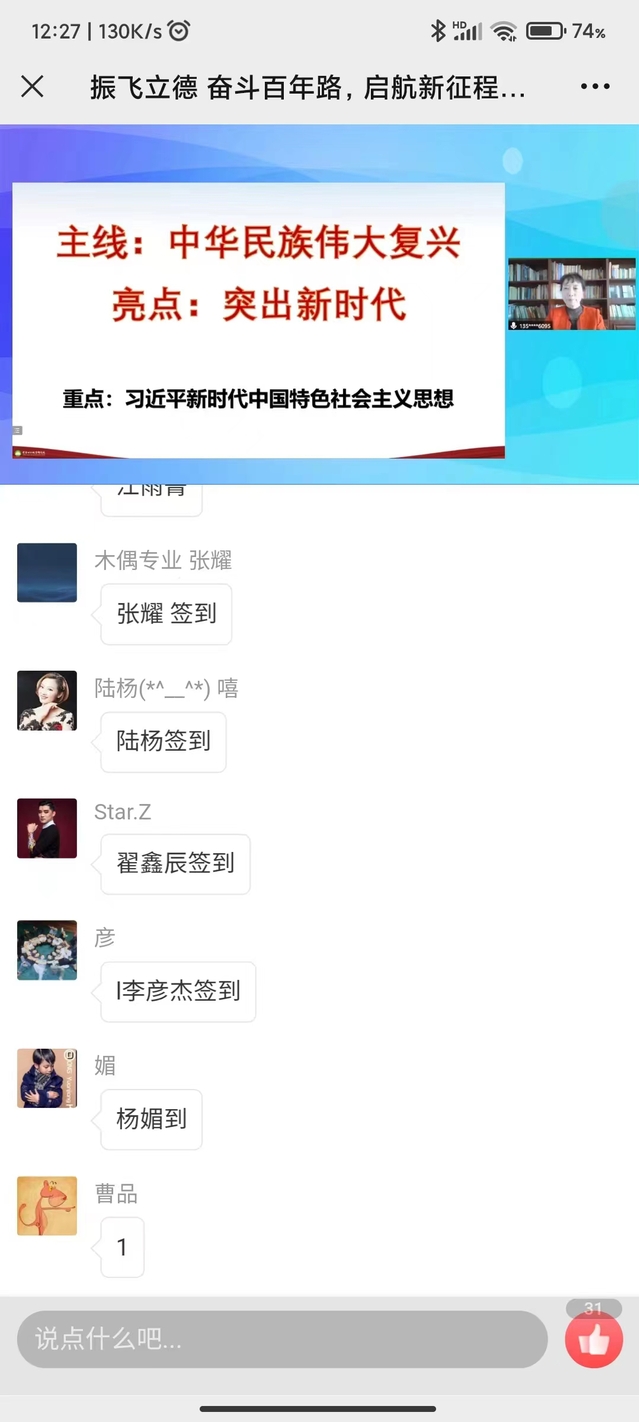The image size is (639, 1422).
Task: Open 木偶专业 张耀's avatar
Action: tap(47, 573)
